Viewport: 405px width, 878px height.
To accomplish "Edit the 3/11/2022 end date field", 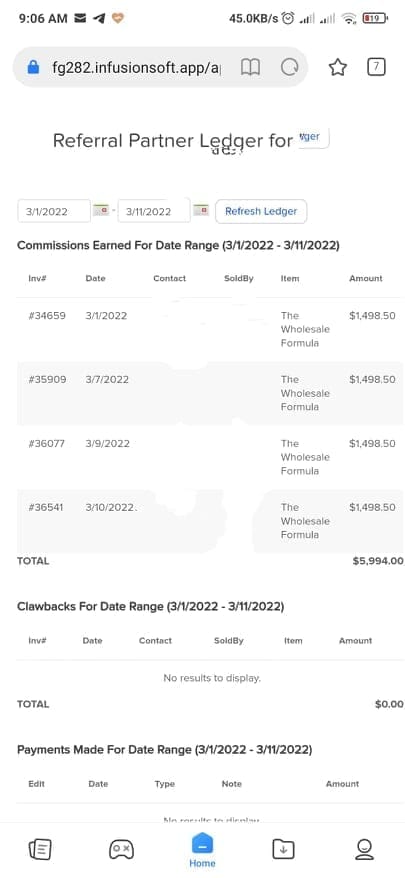I will 154,211.
